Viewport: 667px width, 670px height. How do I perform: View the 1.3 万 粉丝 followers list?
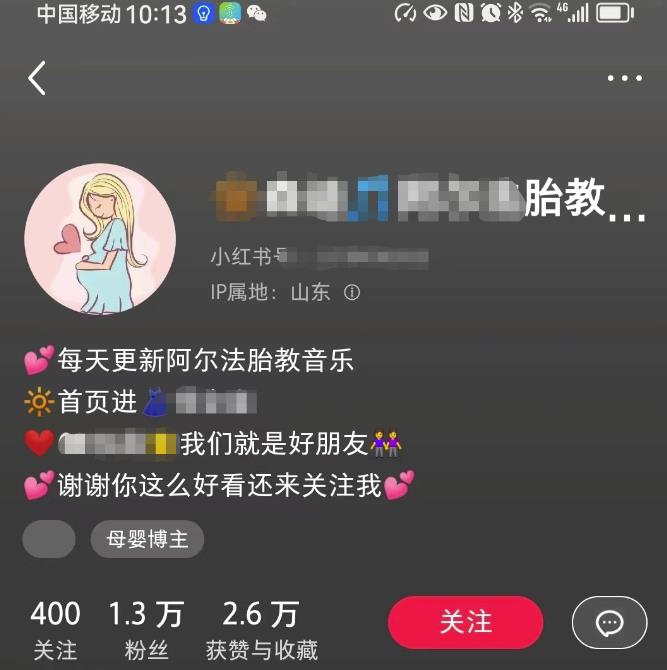[x=146, y=630]
